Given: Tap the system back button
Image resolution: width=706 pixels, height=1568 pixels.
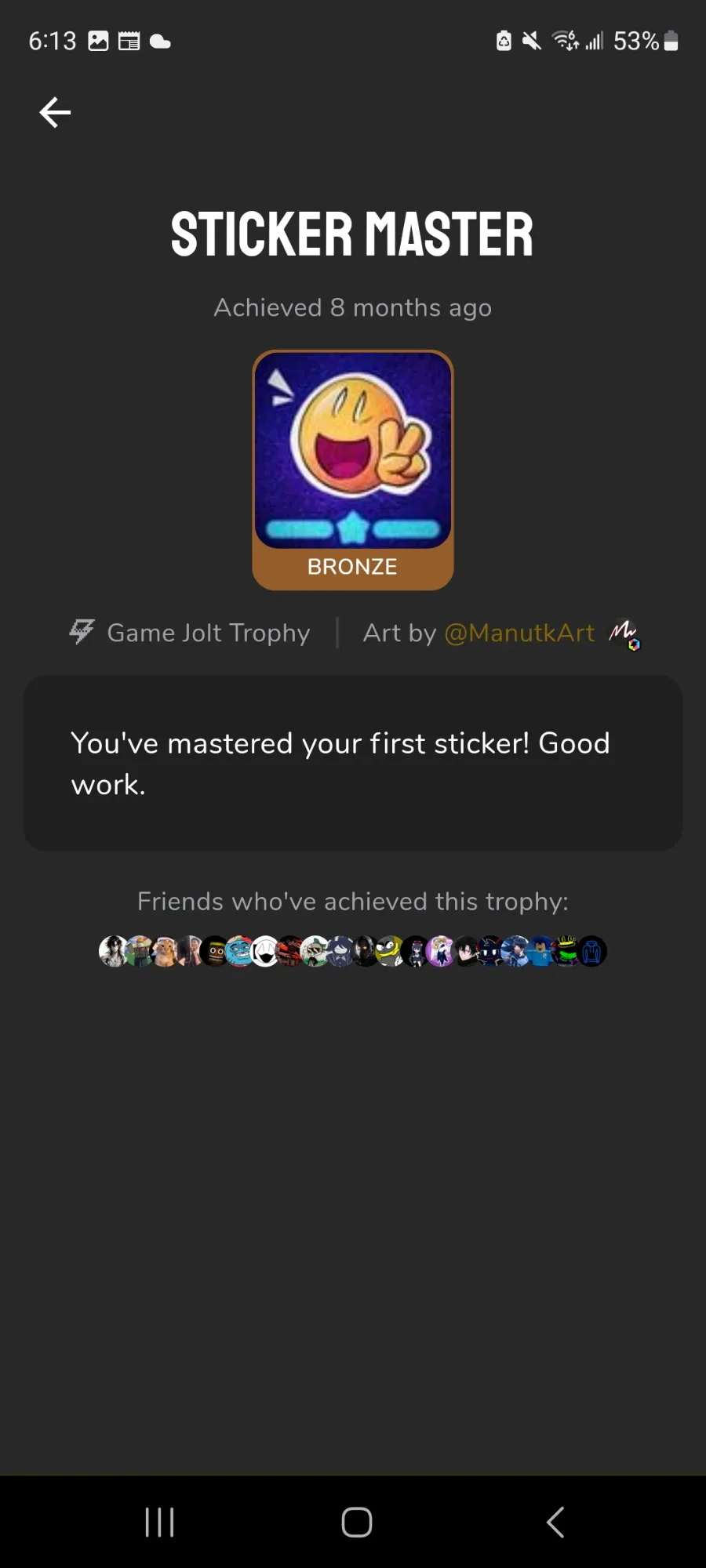Looking at the screenshot, I should click(555, 1522).
